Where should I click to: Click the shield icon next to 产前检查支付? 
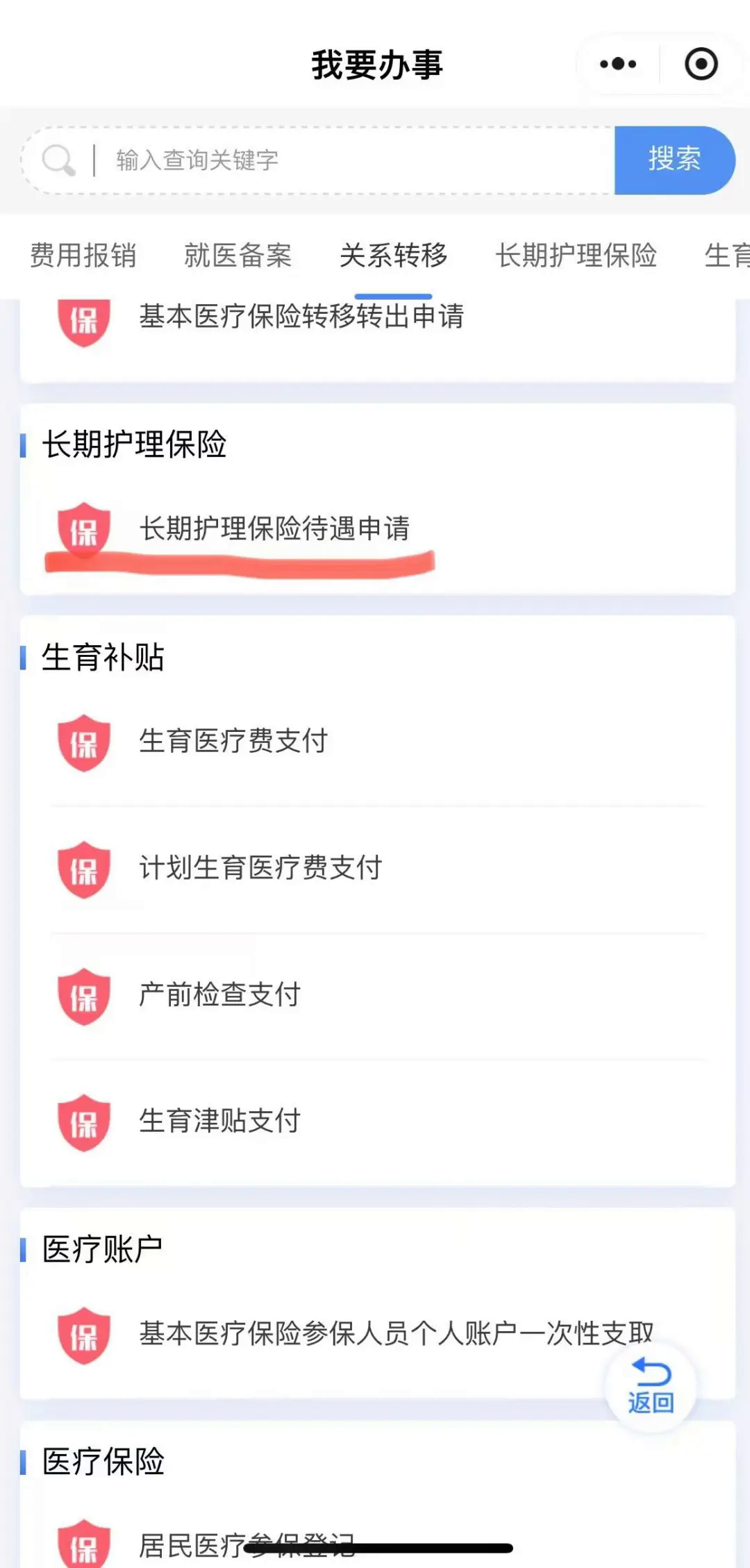(84, 994)
